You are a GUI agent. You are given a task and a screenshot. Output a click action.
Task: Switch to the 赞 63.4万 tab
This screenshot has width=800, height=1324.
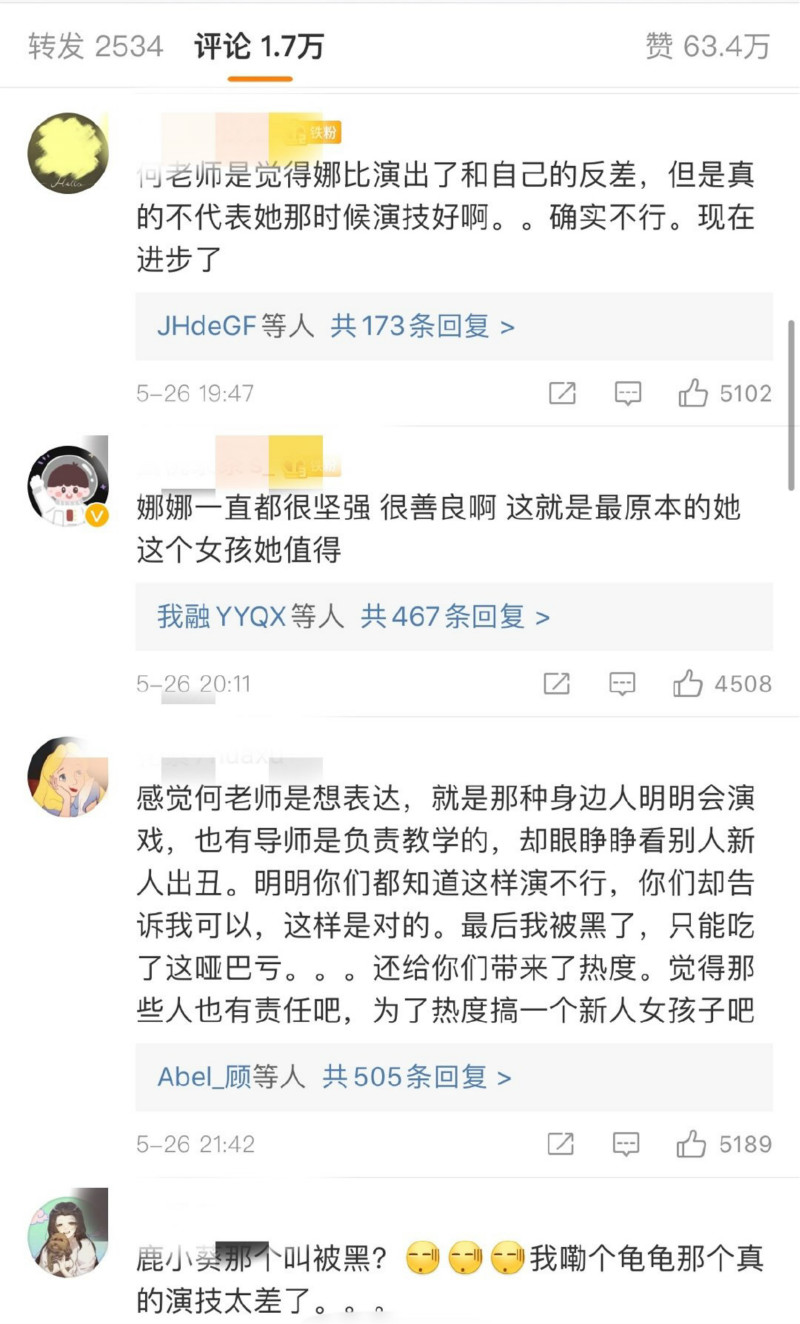click(x=708, y=46)
